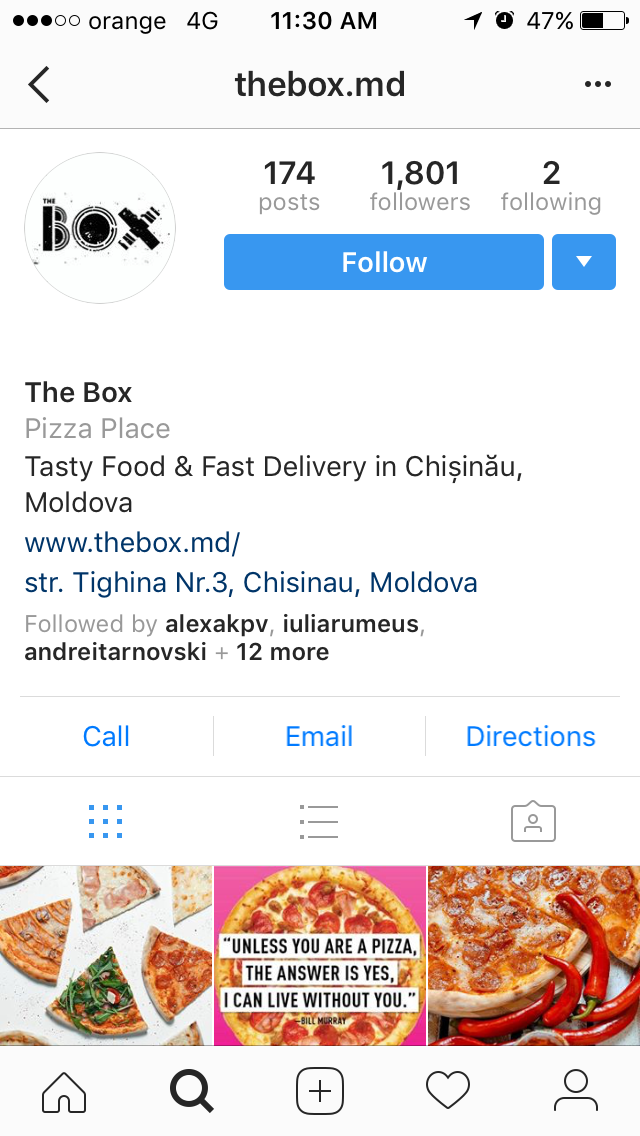This screenshot has width=640, height=1136.
Task: Open the pizza slices post
Action: click(106, 955)
